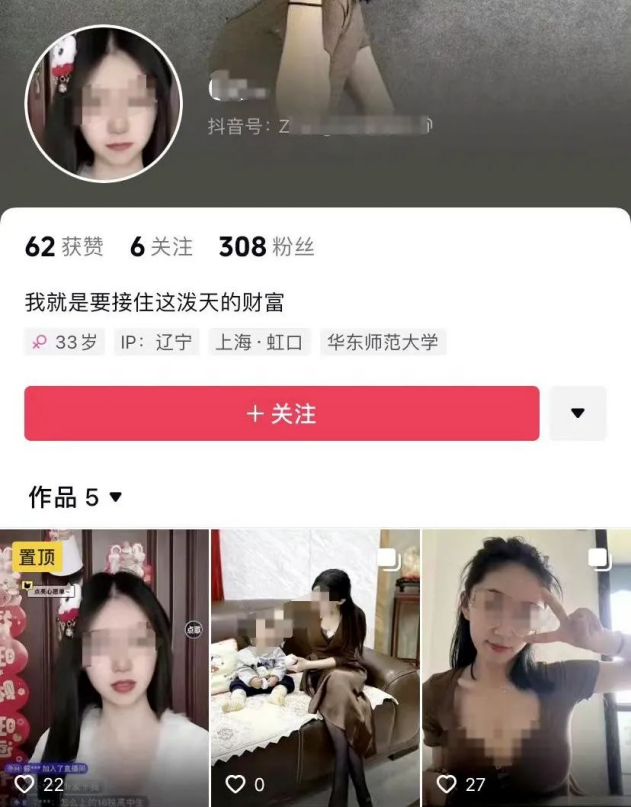The image size is (631, 807).
Task: View the 6 关注 following list
Action: pos(161,247)
